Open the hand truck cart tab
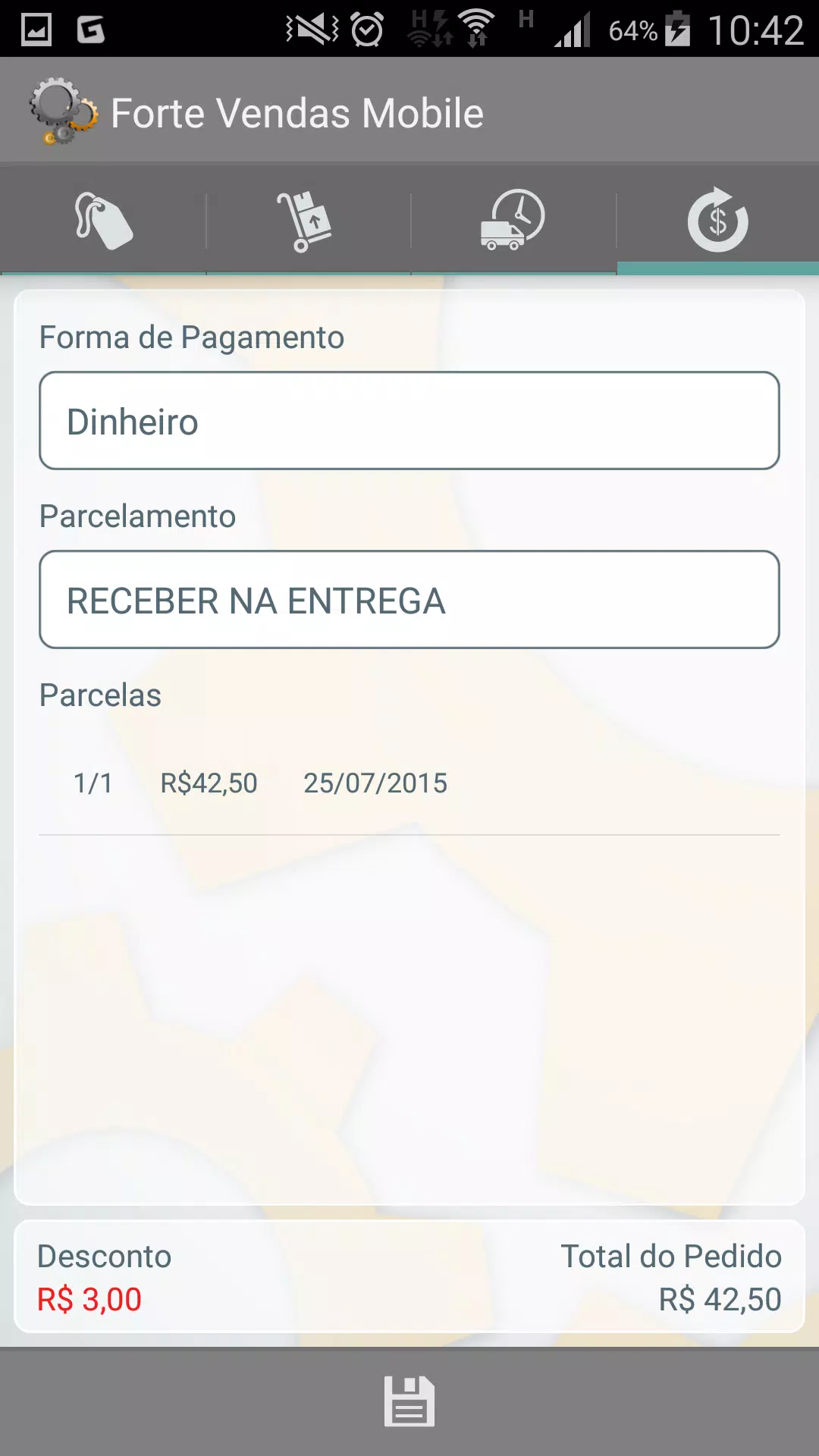The width and height of the screenshot is (819, 1456). point(308,221)
